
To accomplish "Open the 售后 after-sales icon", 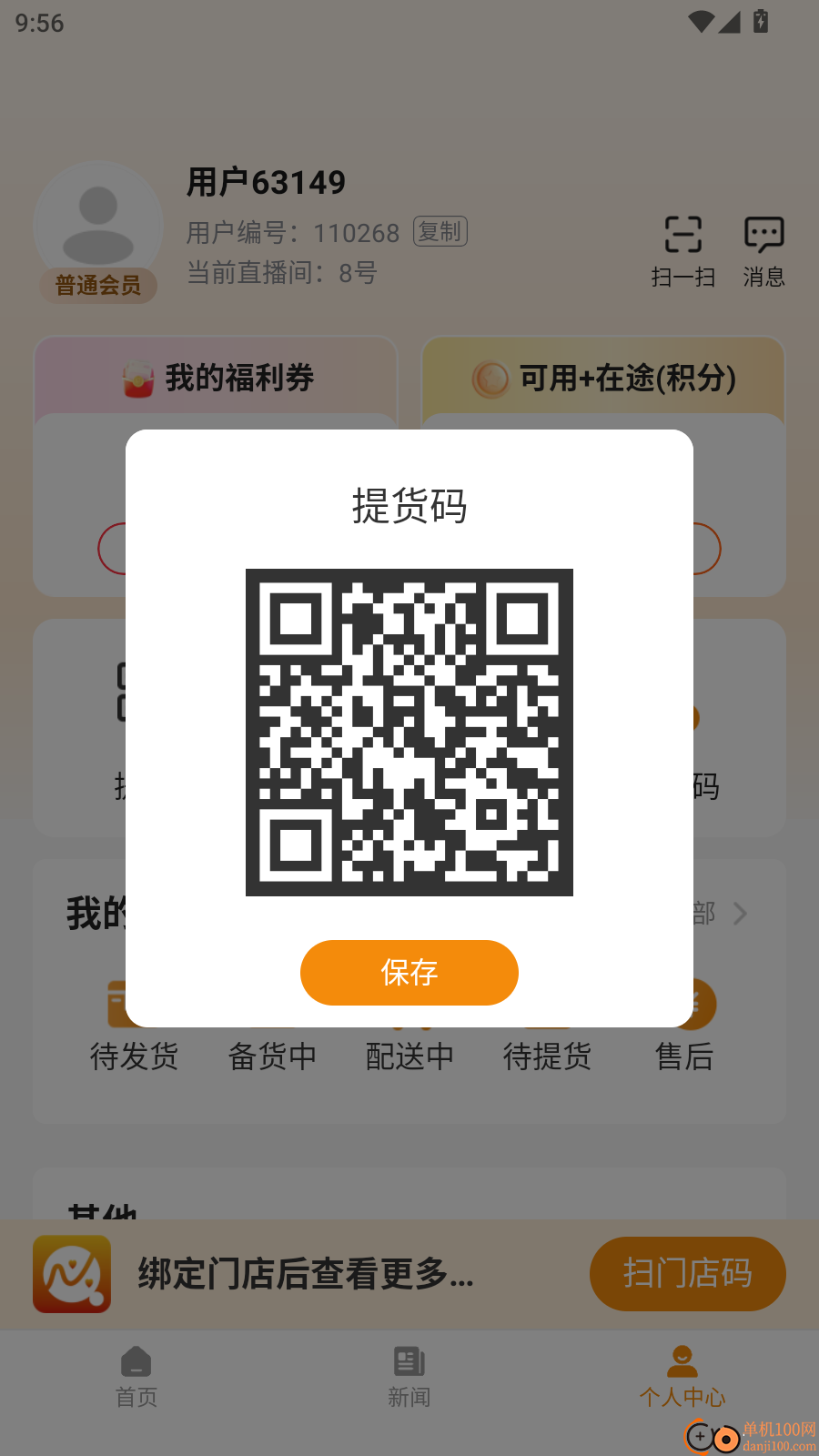I will tap(683, 1004).
